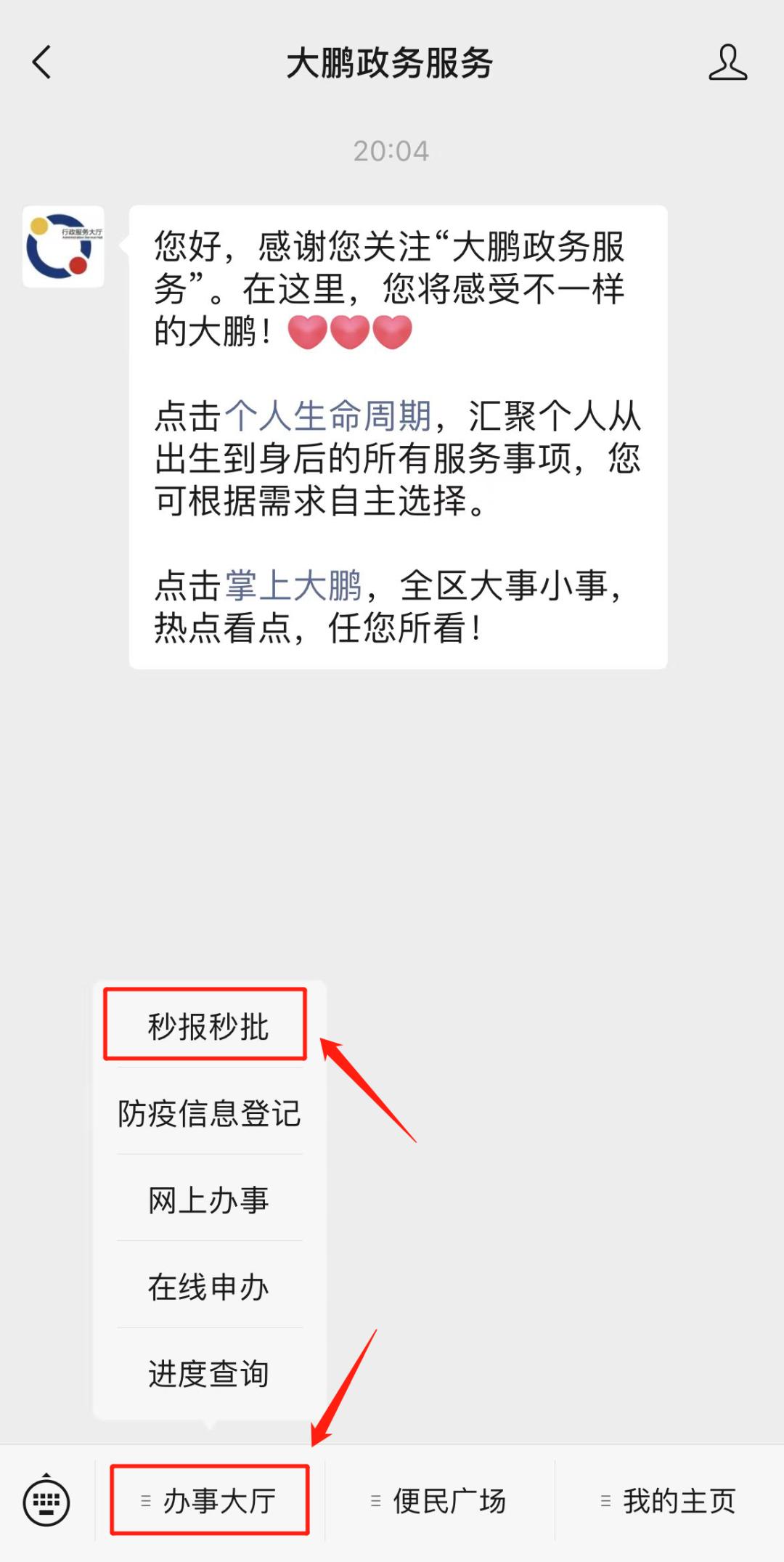Choose 网上办事 menu item

coord(209,1200)
